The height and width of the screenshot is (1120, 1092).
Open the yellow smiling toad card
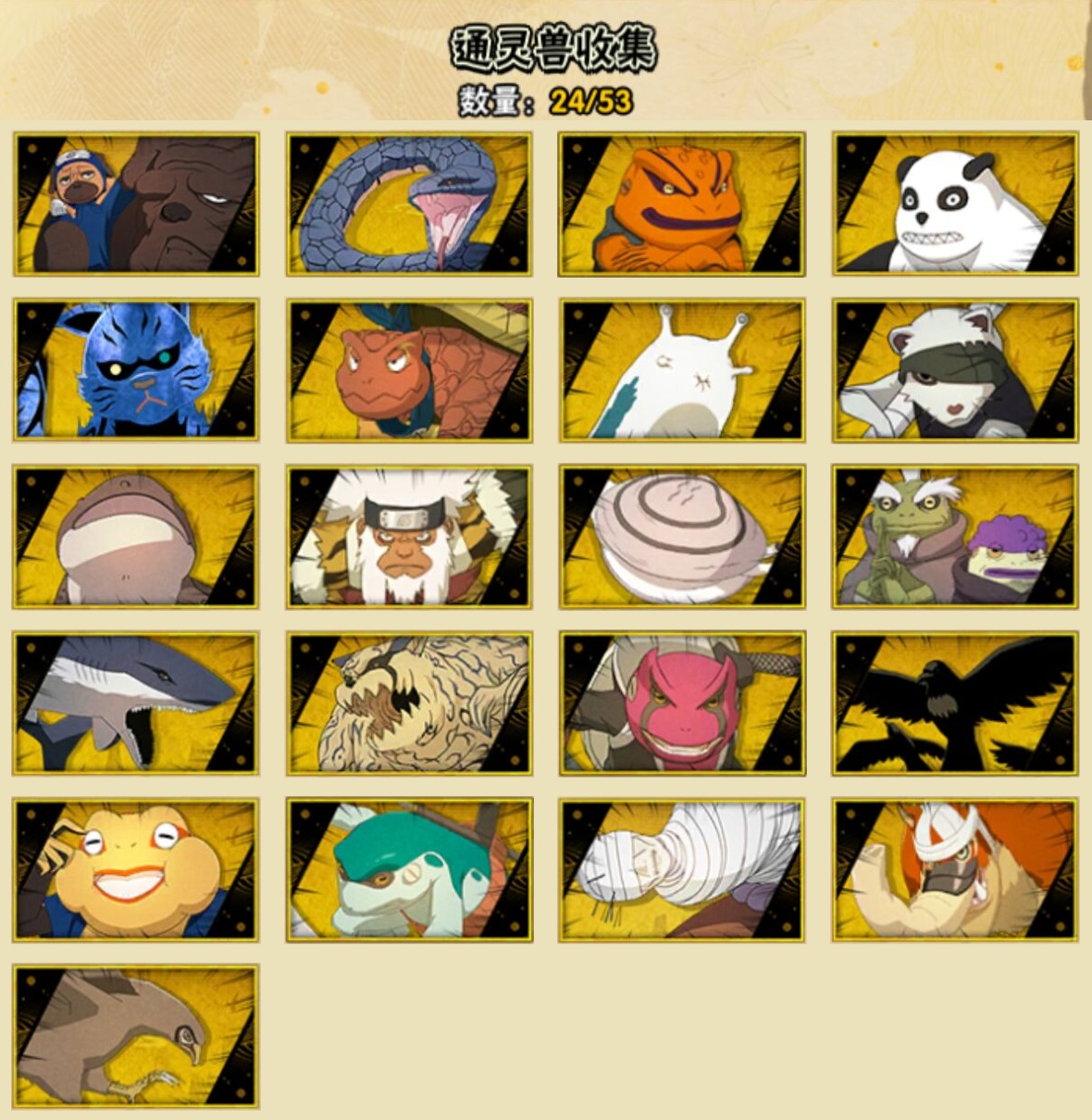[x=136, y=870]
